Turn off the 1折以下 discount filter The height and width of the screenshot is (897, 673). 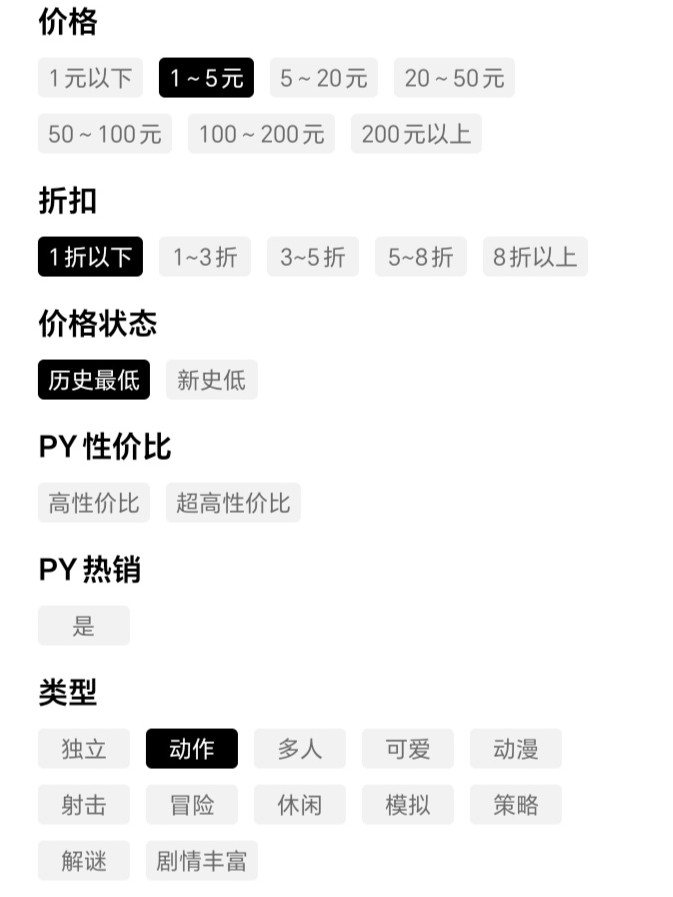click(x=90, y=257)
